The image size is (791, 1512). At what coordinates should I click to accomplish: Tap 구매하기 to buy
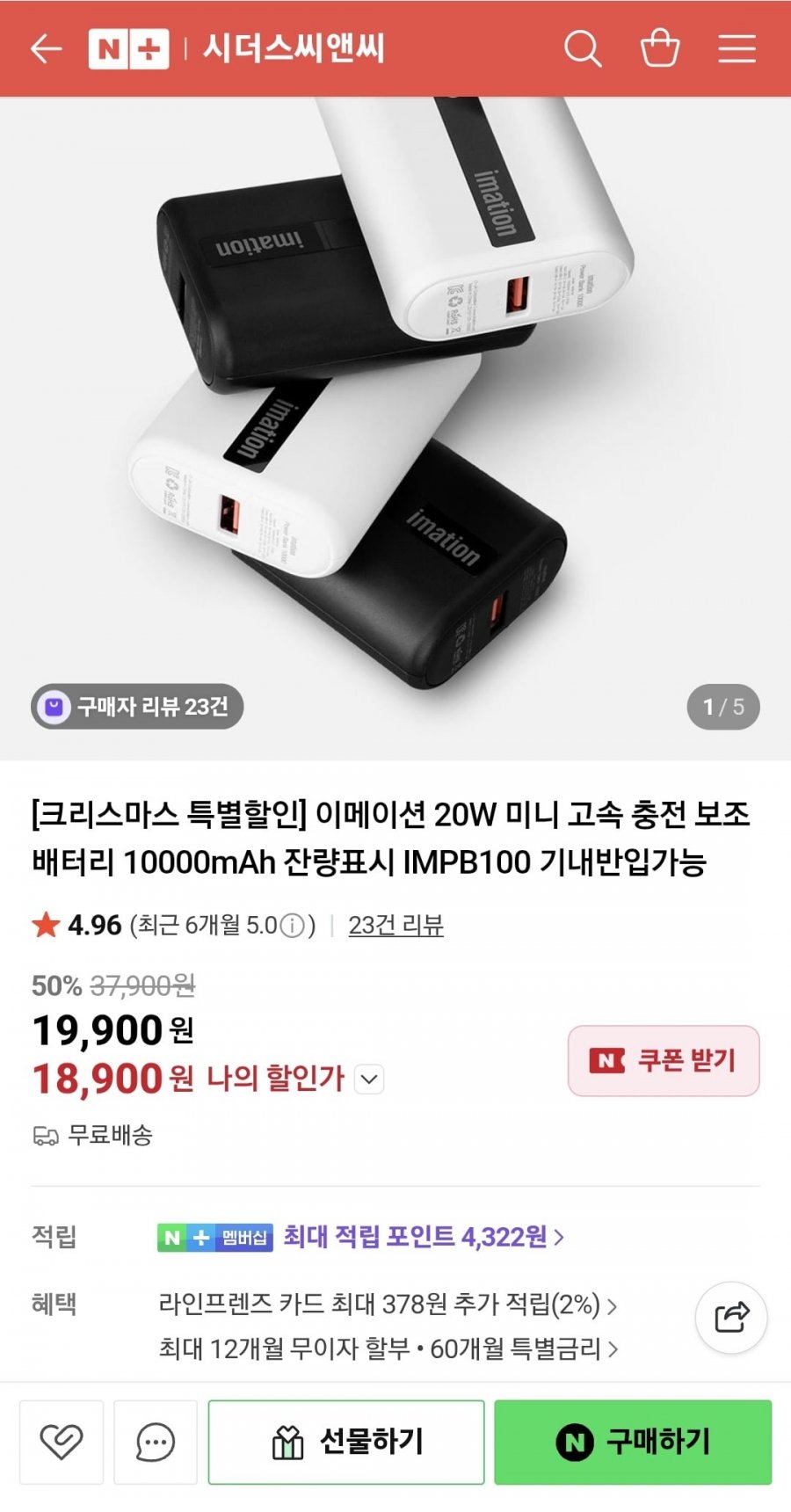[633, 1443]
